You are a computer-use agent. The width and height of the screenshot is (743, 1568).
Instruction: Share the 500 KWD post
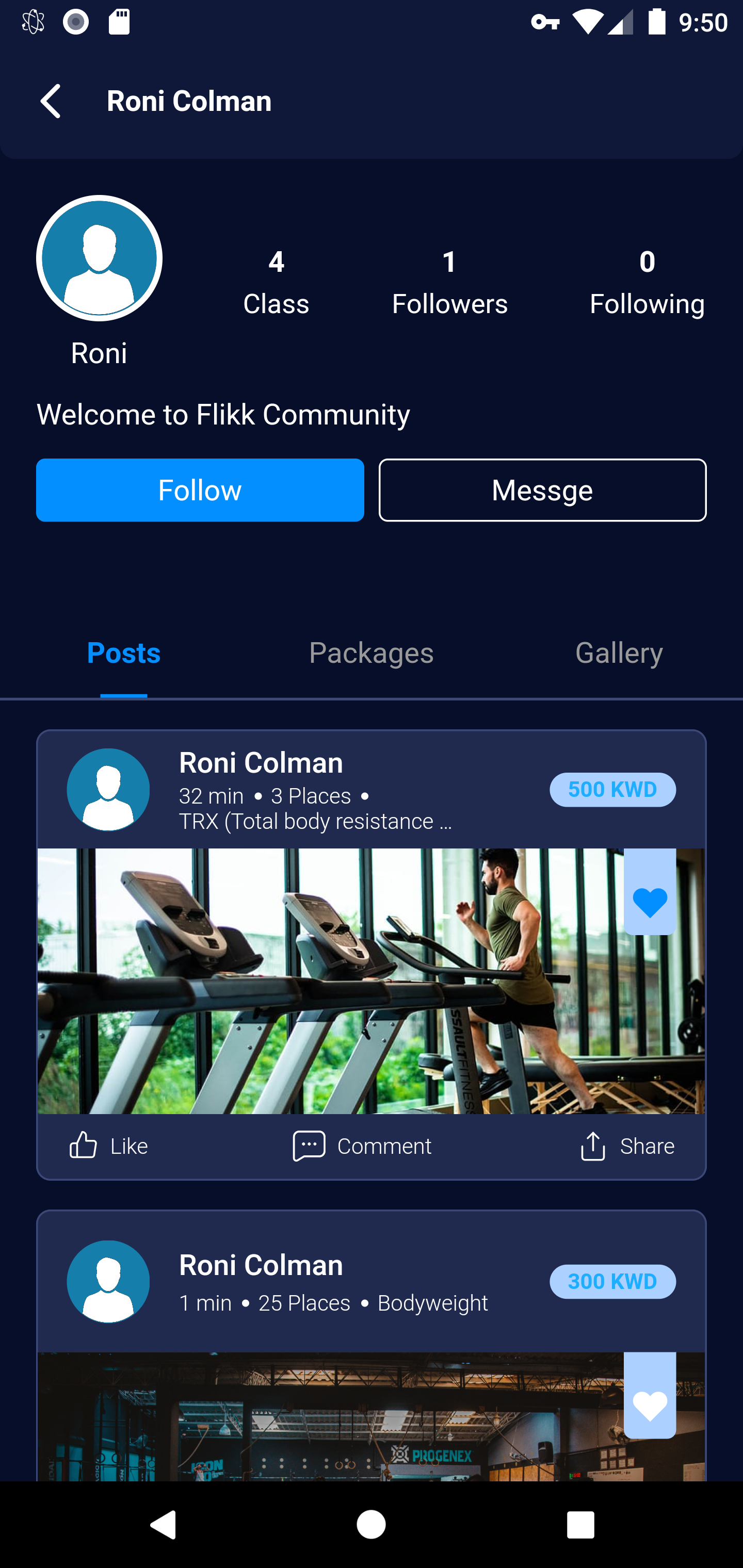[627, 1146]
